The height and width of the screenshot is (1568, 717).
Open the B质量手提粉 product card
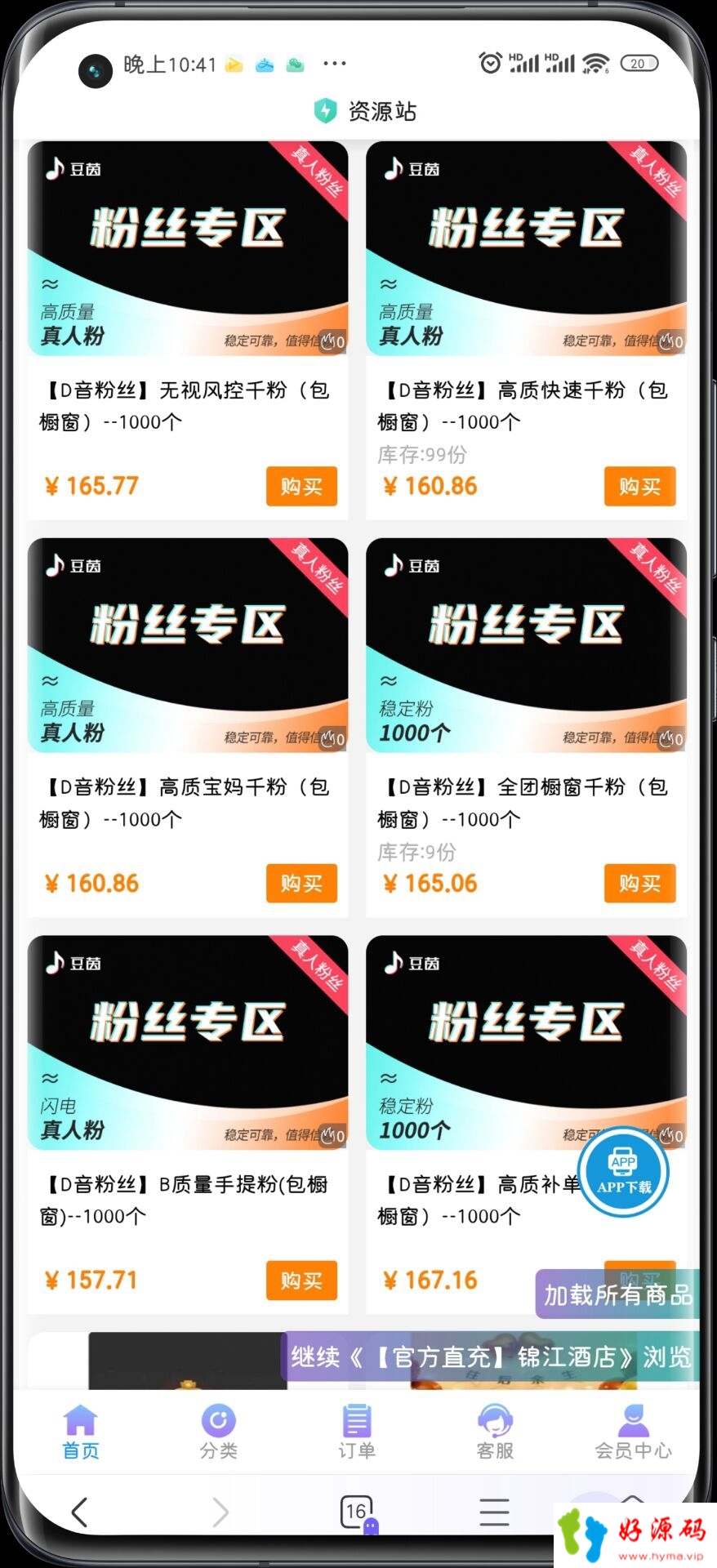(188, 1124)
